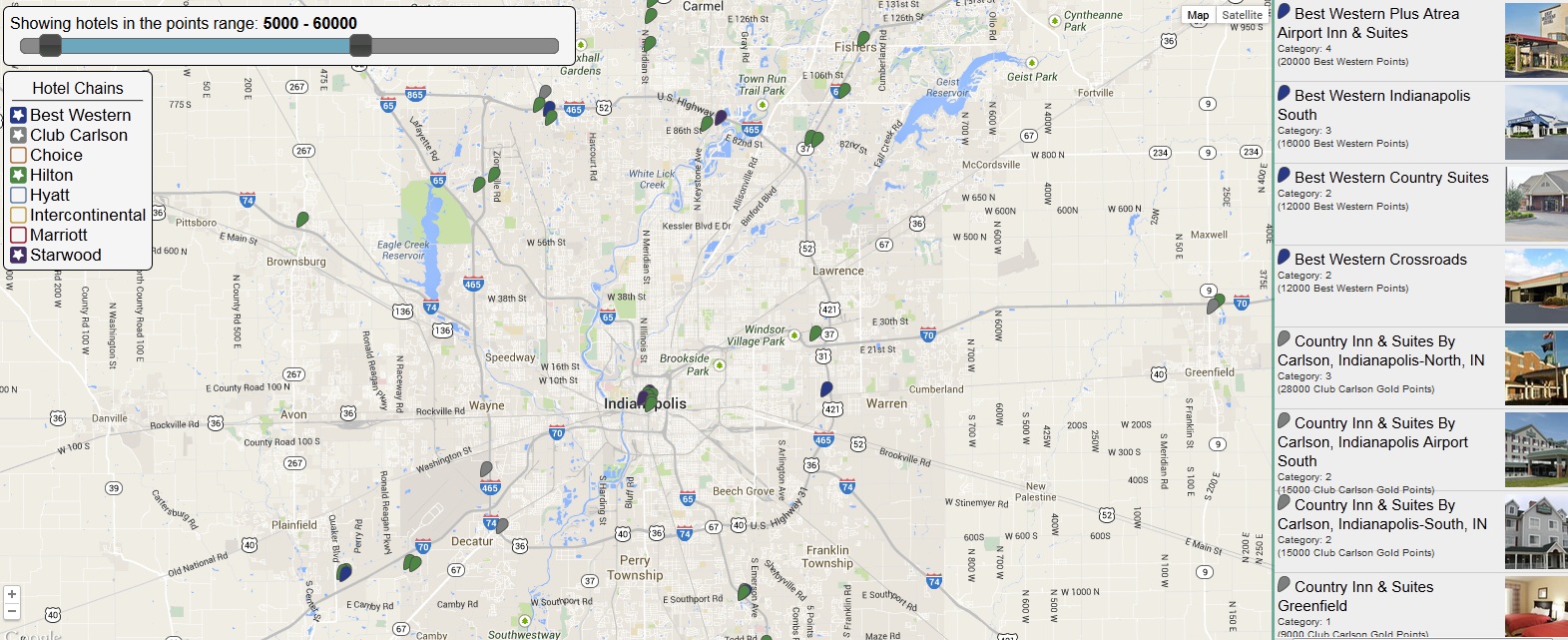Enable the Hyatt hotel chain filter

tap(18, 195)
